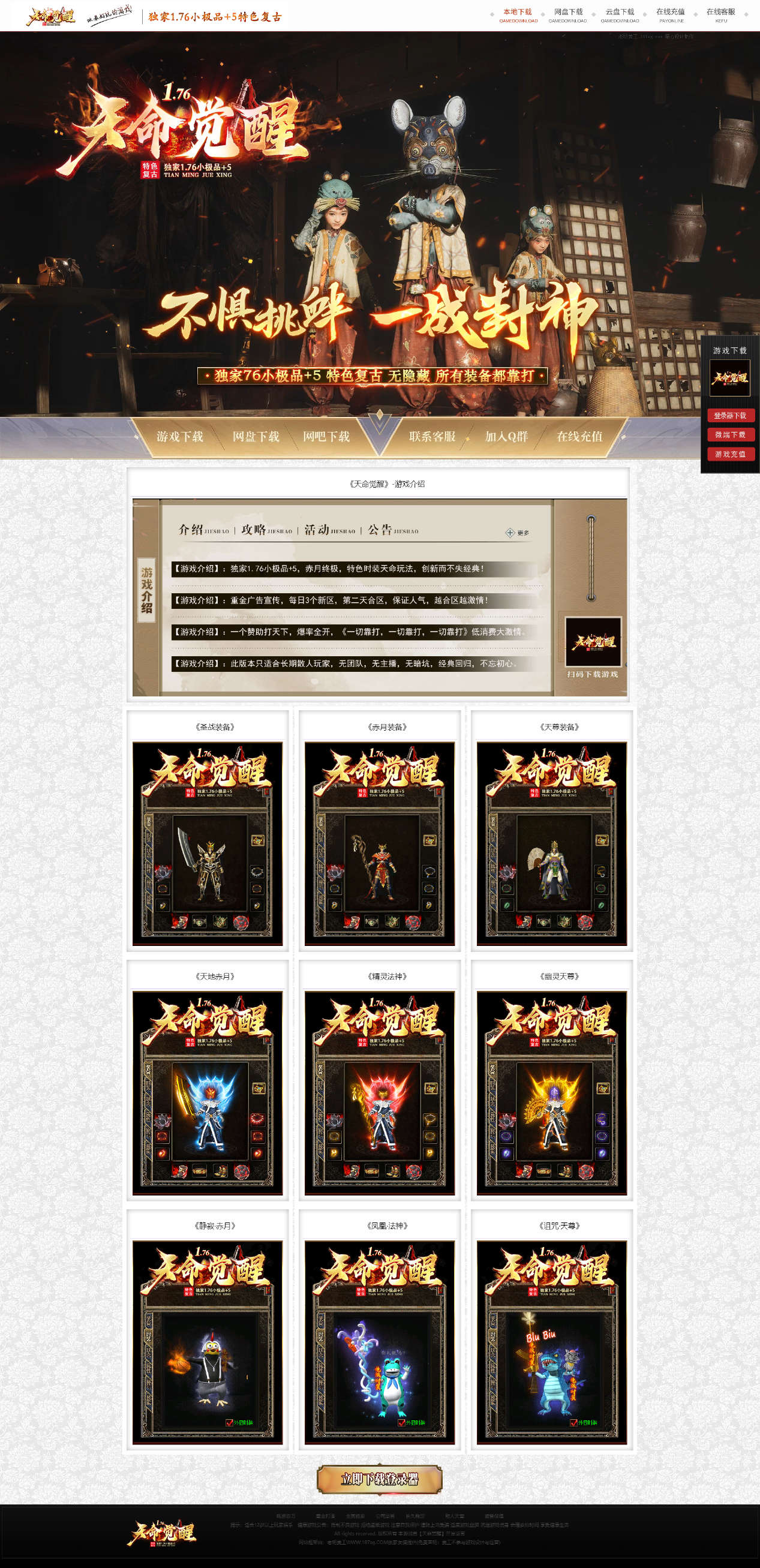Tap 游戏下载 on the golden banner bar

coord(179,437)
